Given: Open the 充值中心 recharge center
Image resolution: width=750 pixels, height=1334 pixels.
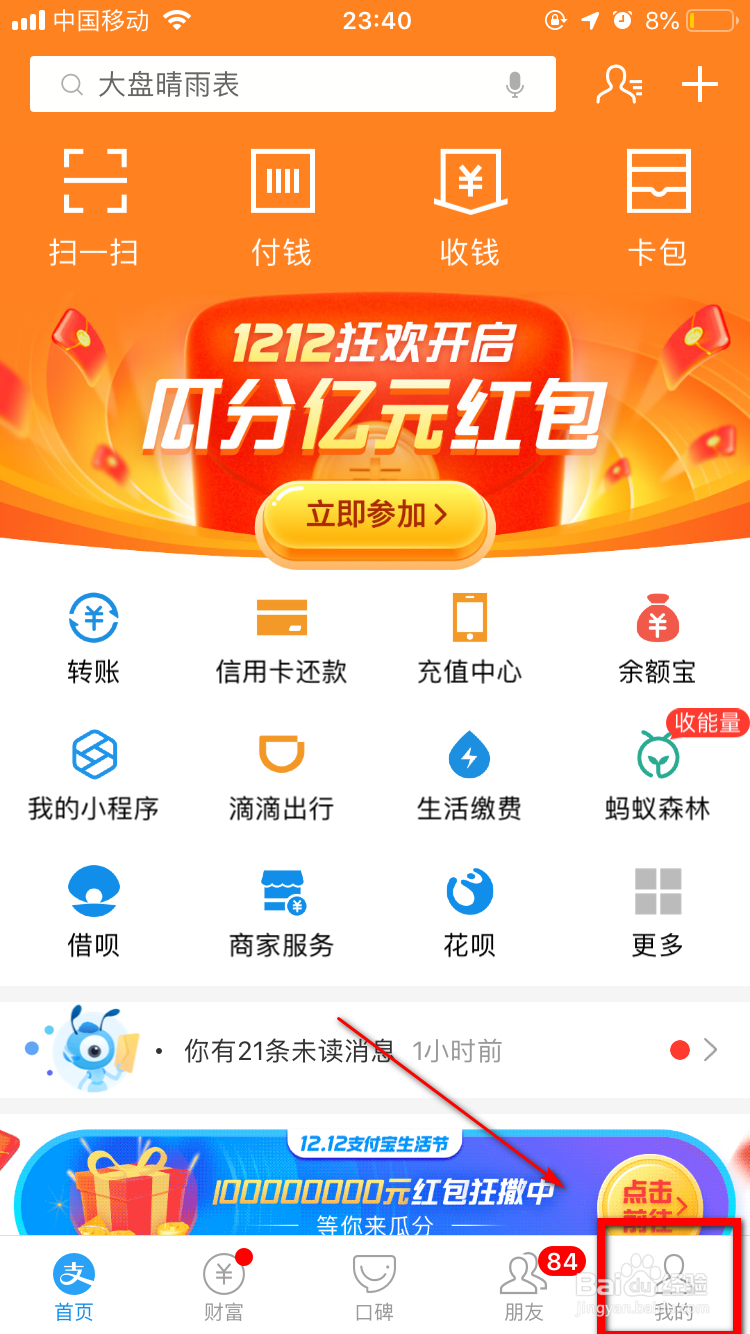Looking at the screenshot, I should (469, 635).
